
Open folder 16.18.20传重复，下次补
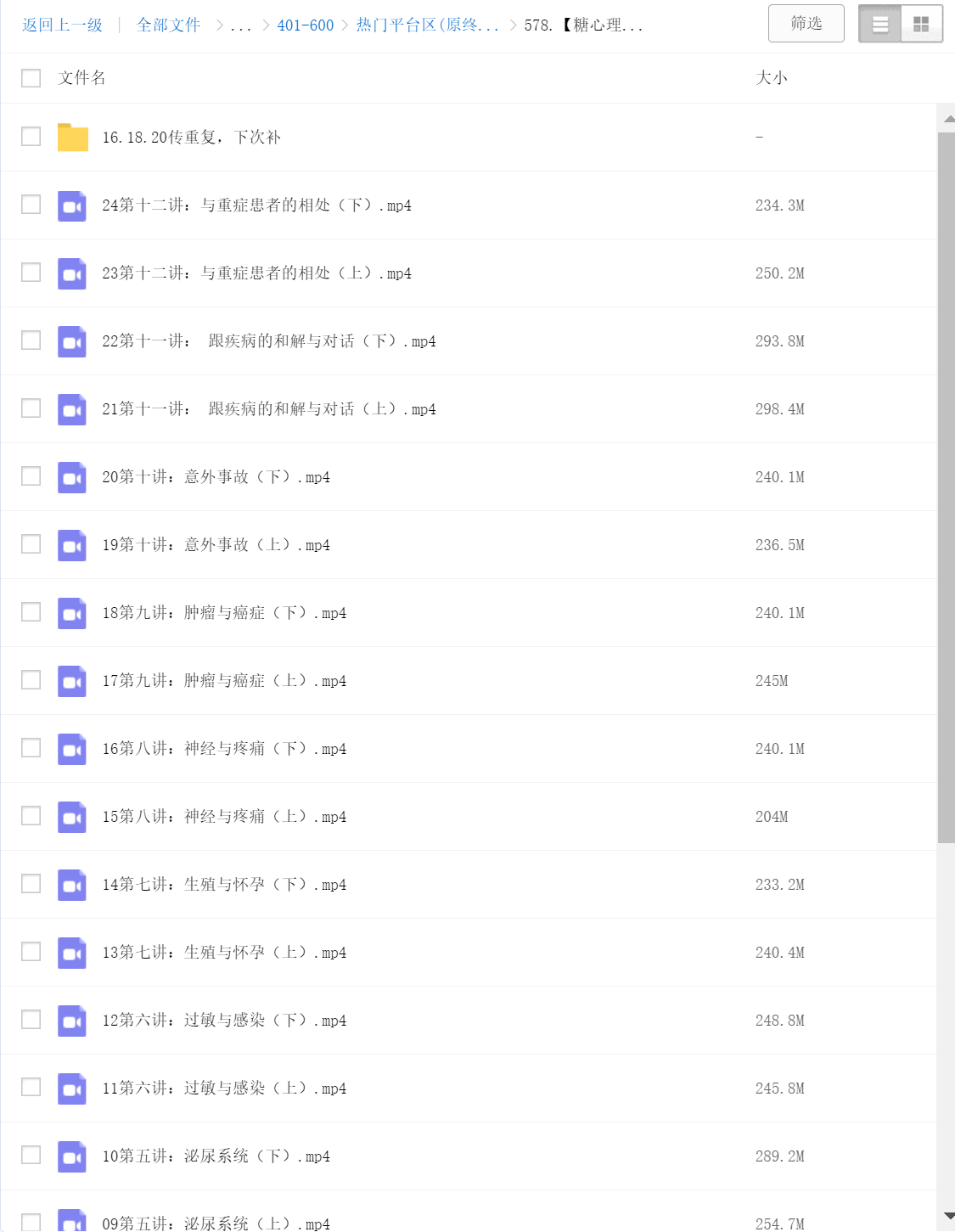191,137
